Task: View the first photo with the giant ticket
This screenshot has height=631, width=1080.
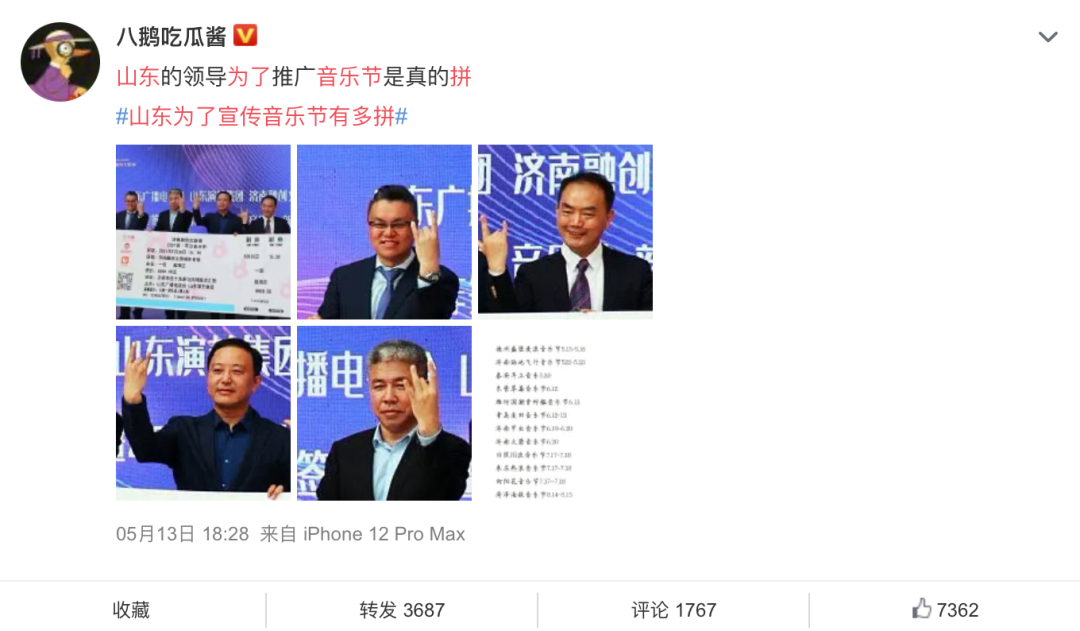Action: [x=203, y=232]
